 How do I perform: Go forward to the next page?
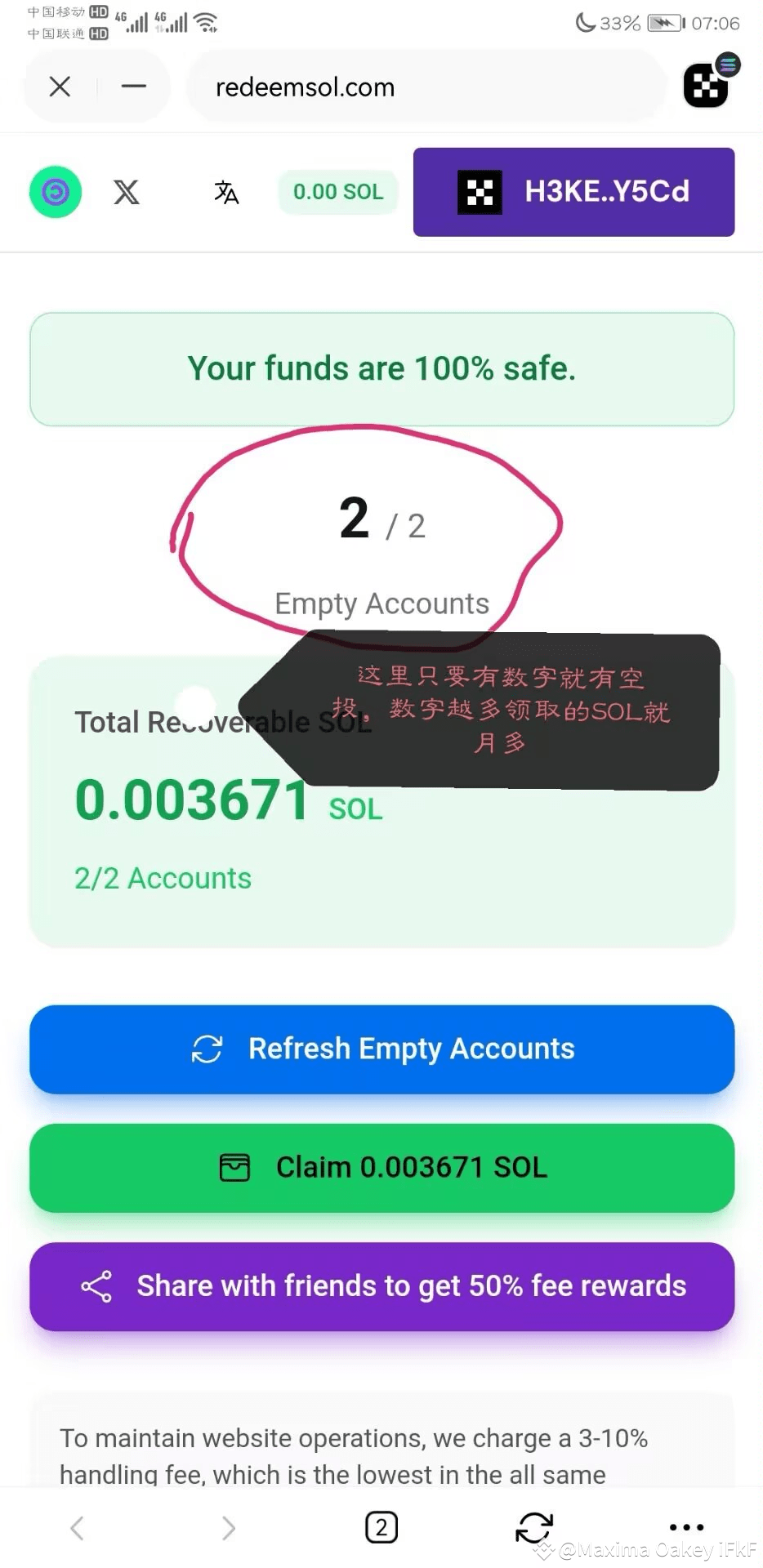point(229,1527)
